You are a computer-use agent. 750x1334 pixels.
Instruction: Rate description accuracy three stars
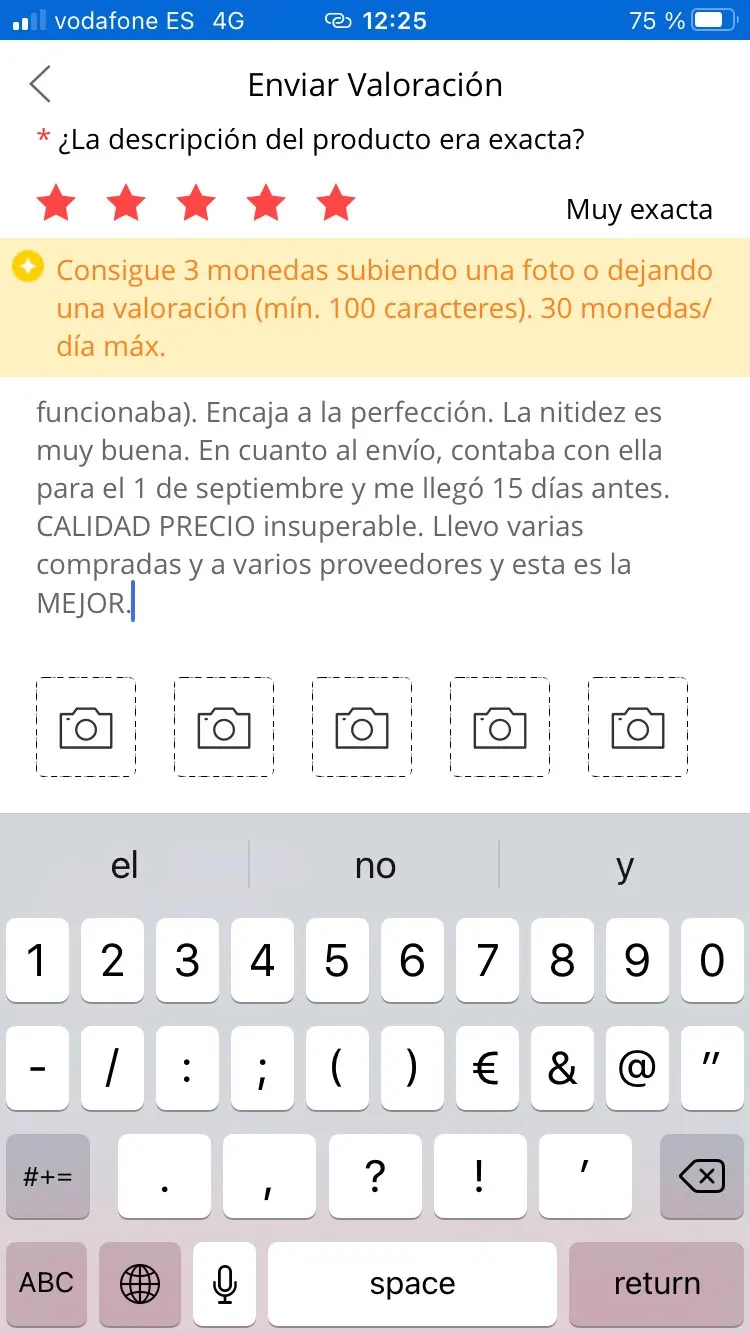pos(196,204)
